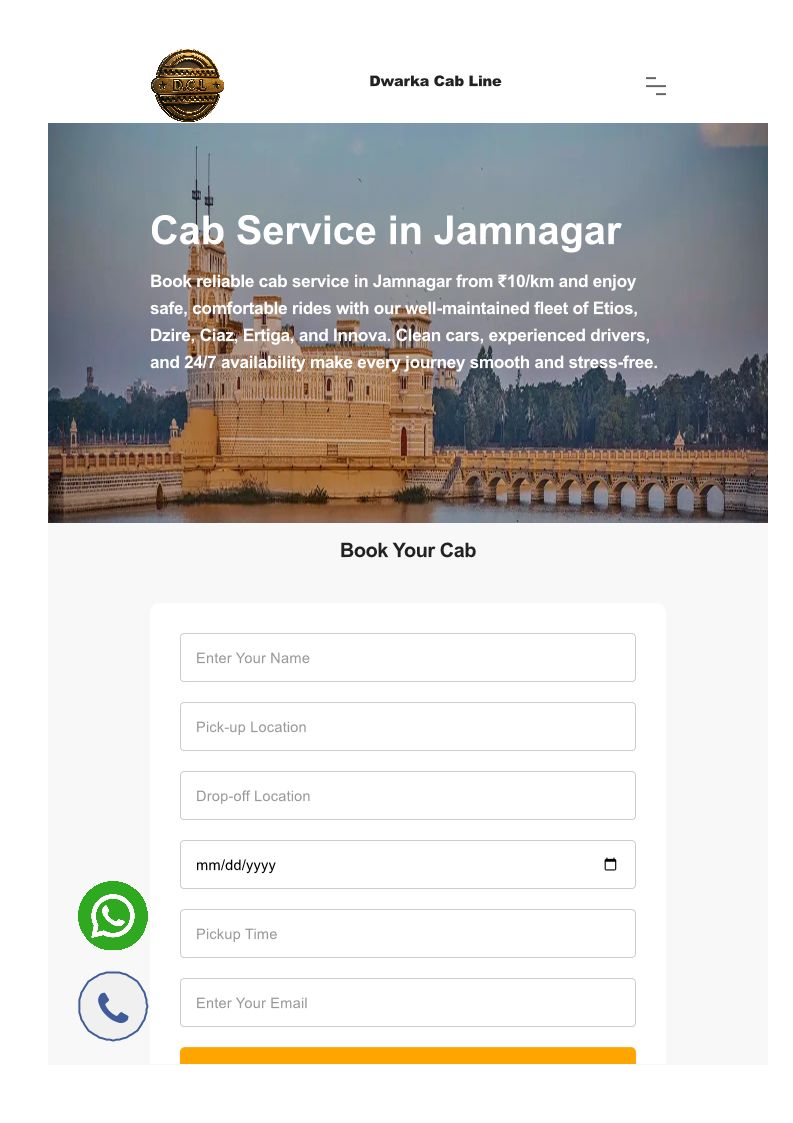Focus the Enter Your Email field

[408, 1003]
